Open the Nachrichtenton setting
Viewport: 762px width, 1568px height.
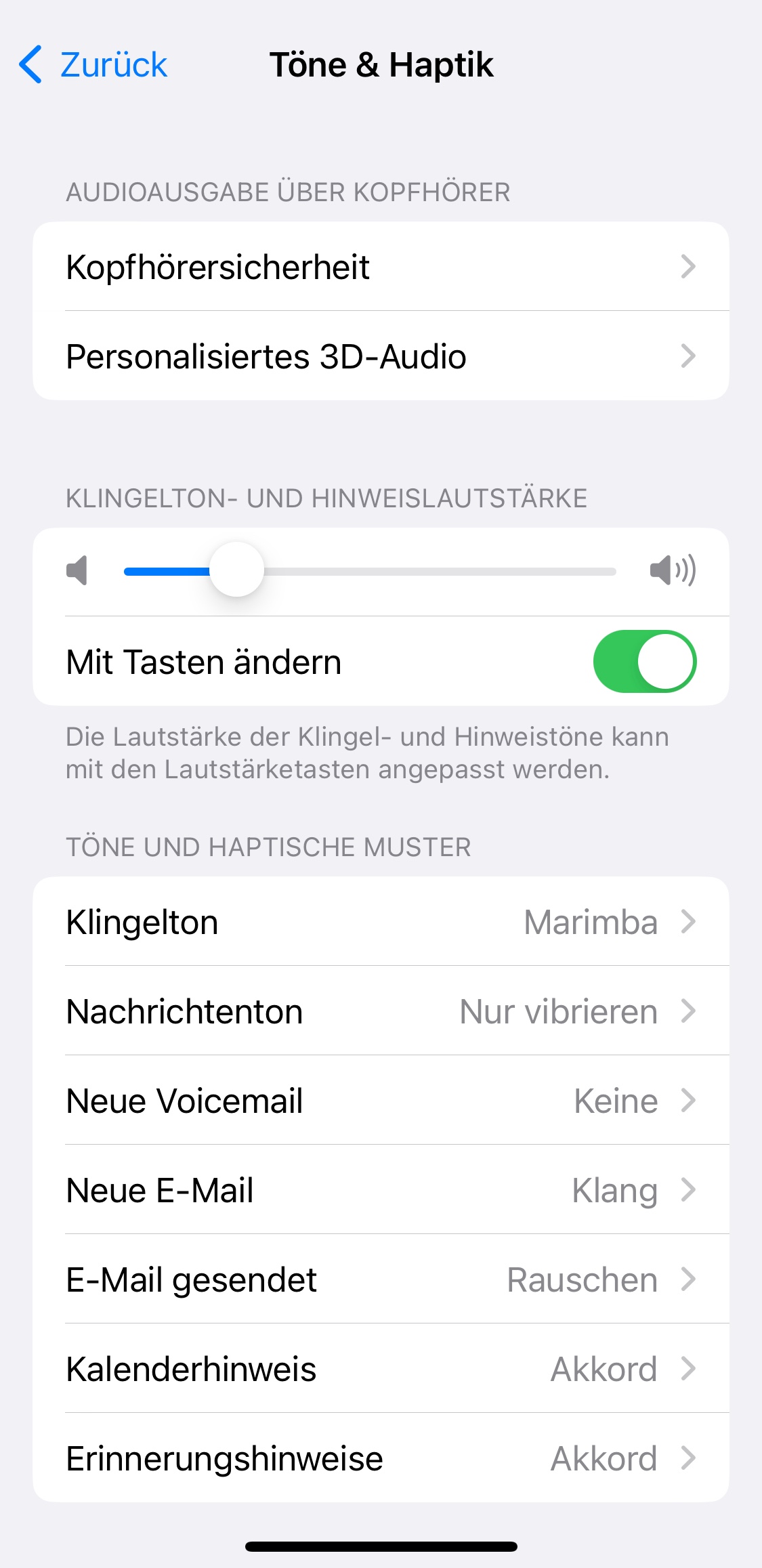pyautogui.click(x=381, y=1011)
